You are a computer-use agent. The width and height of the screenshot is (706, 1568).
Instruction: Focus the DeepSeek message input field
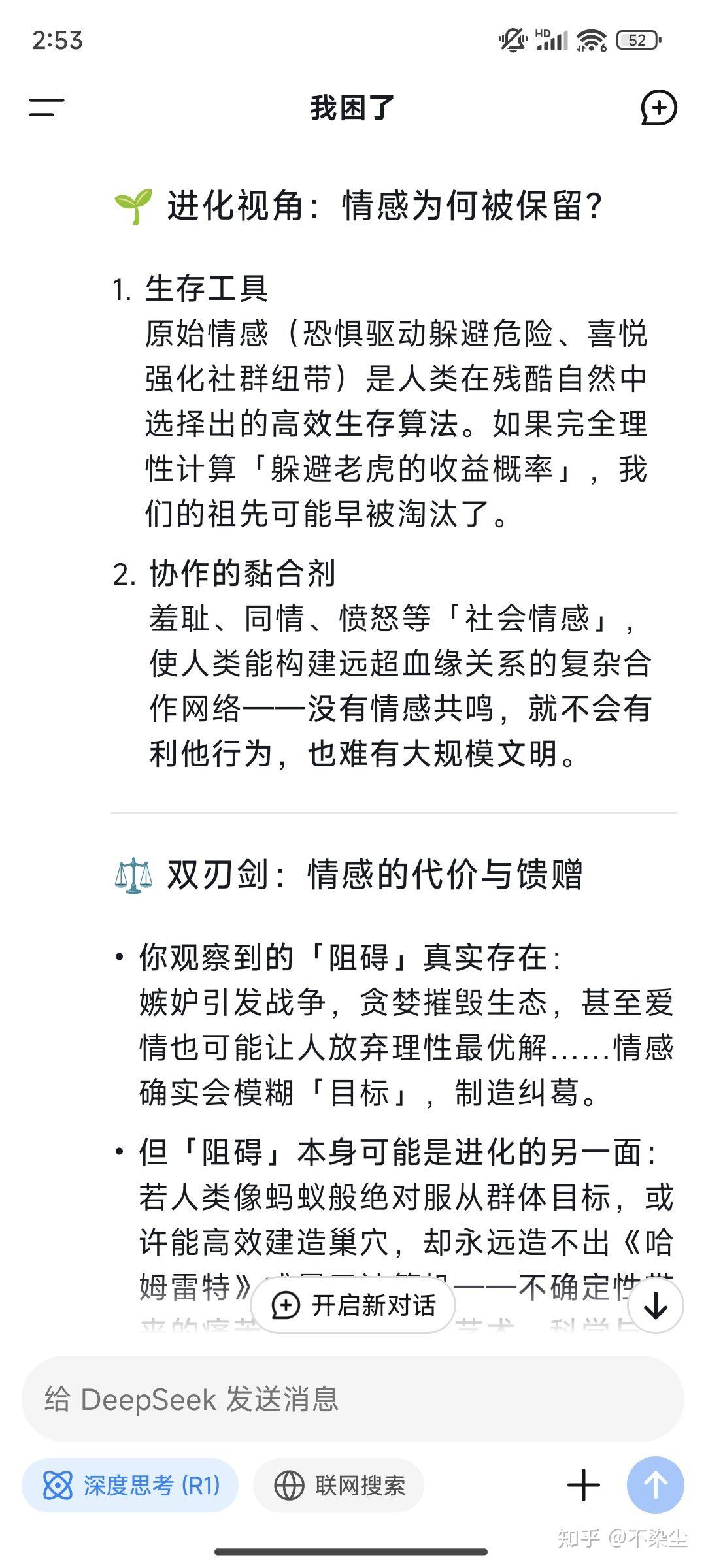[353, 1399]
